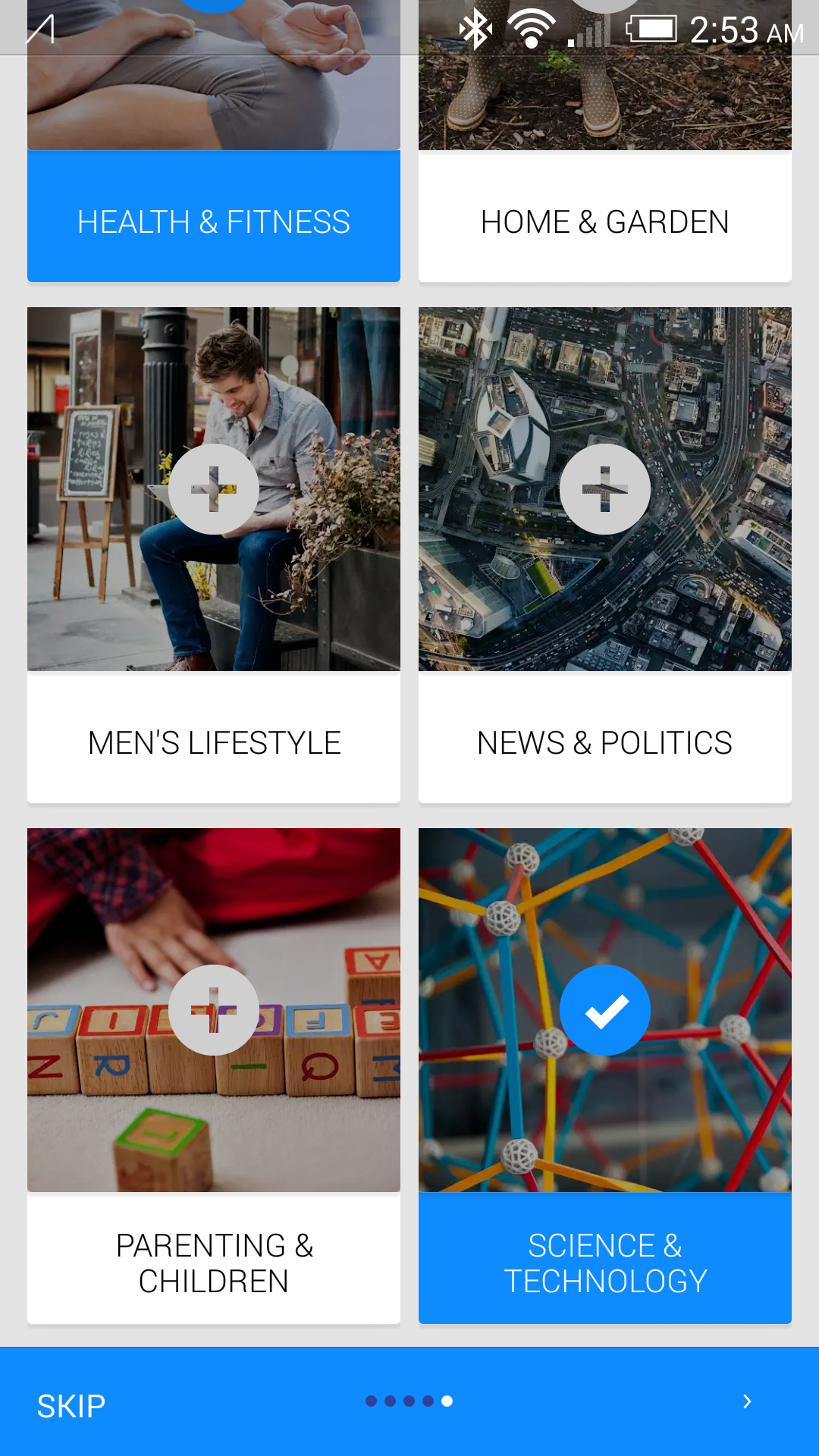
Task: Skip the interest selection
Action: point(71,1406)
